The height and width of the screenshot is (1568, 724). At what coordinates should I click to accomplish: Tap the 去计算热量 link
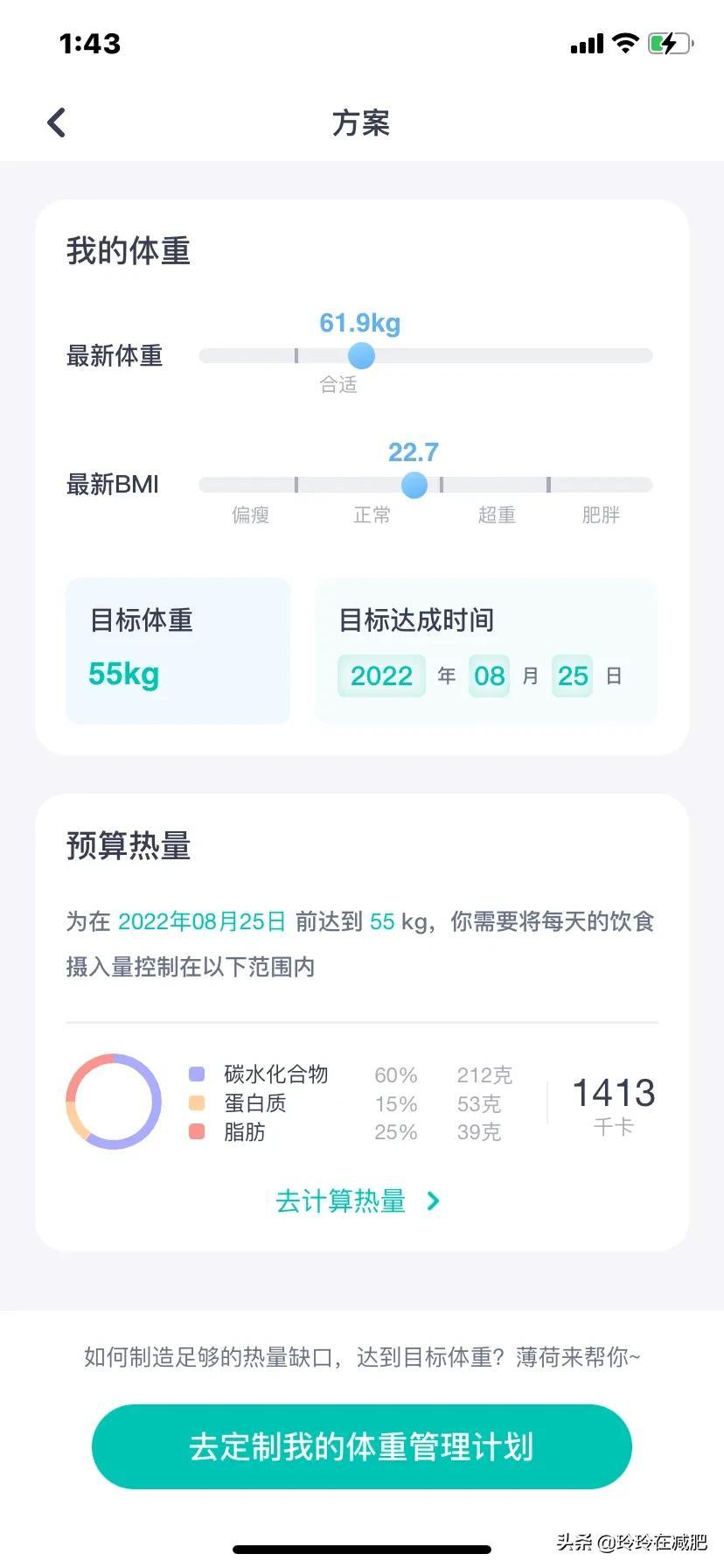(357, 1200)
